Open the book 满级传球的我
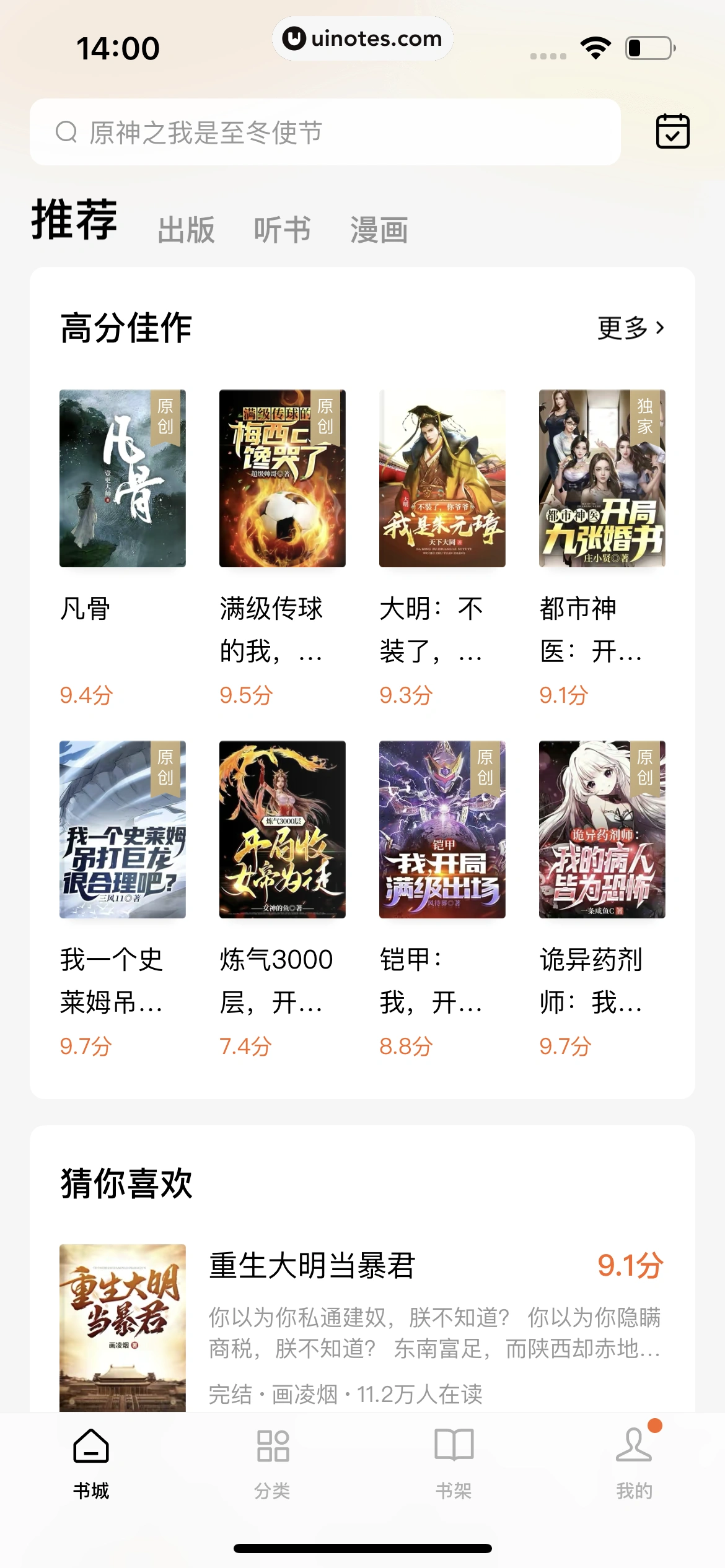The image size is (725, 1568). (x=282, y=478)
